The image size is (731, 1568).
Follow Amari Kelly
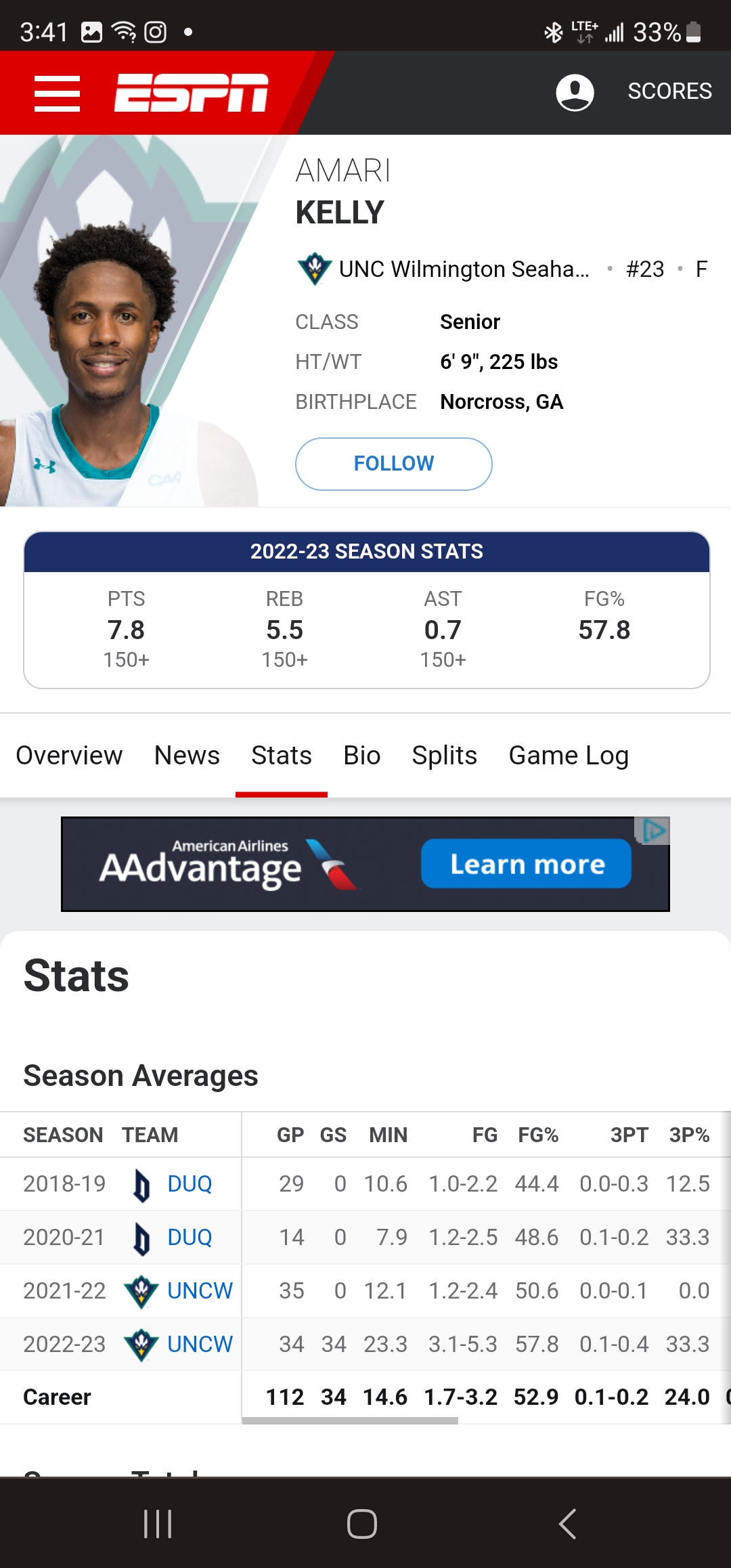pos(393,464)
